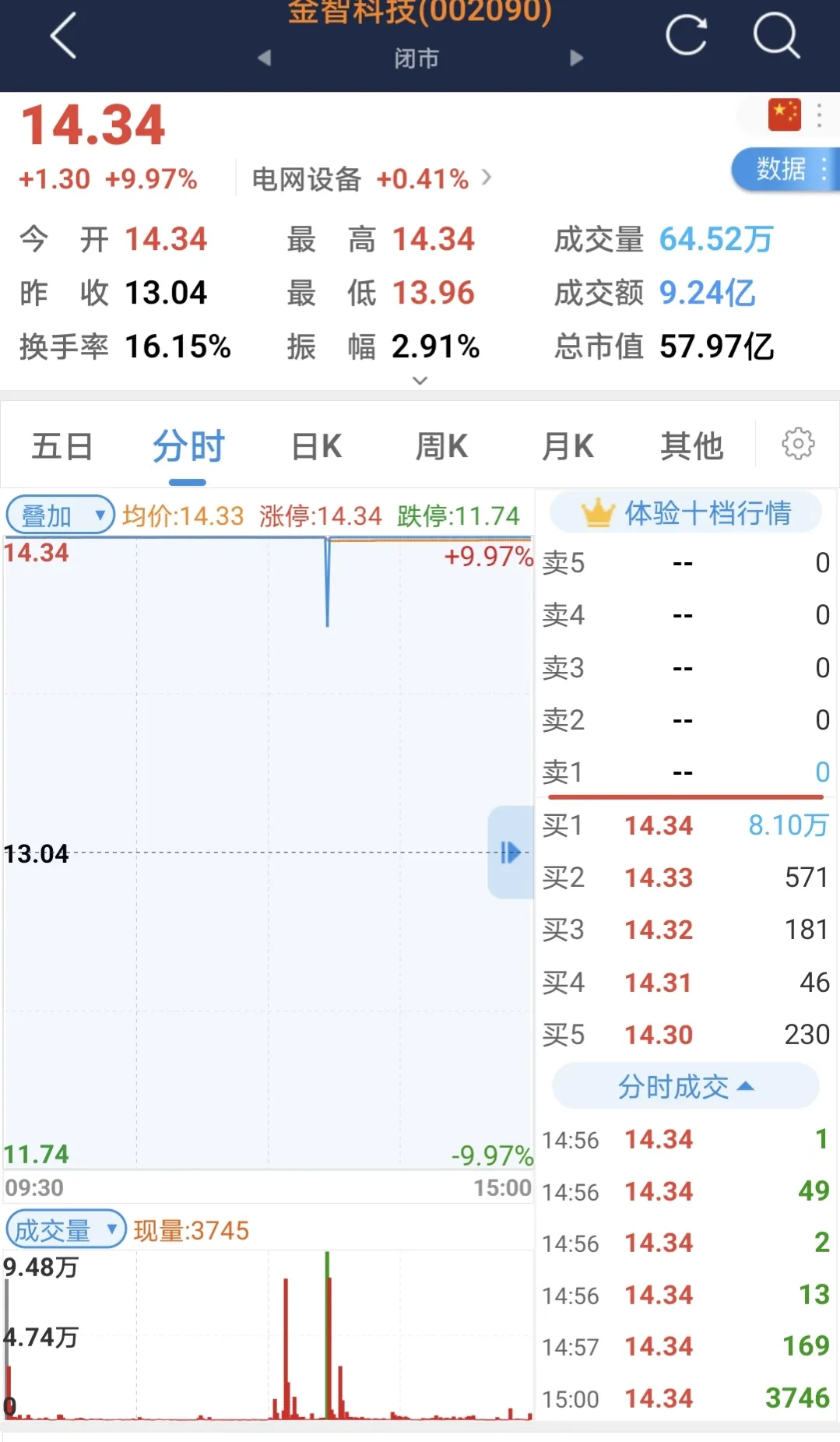Switch to the 周K chart

tap(441, 447)
